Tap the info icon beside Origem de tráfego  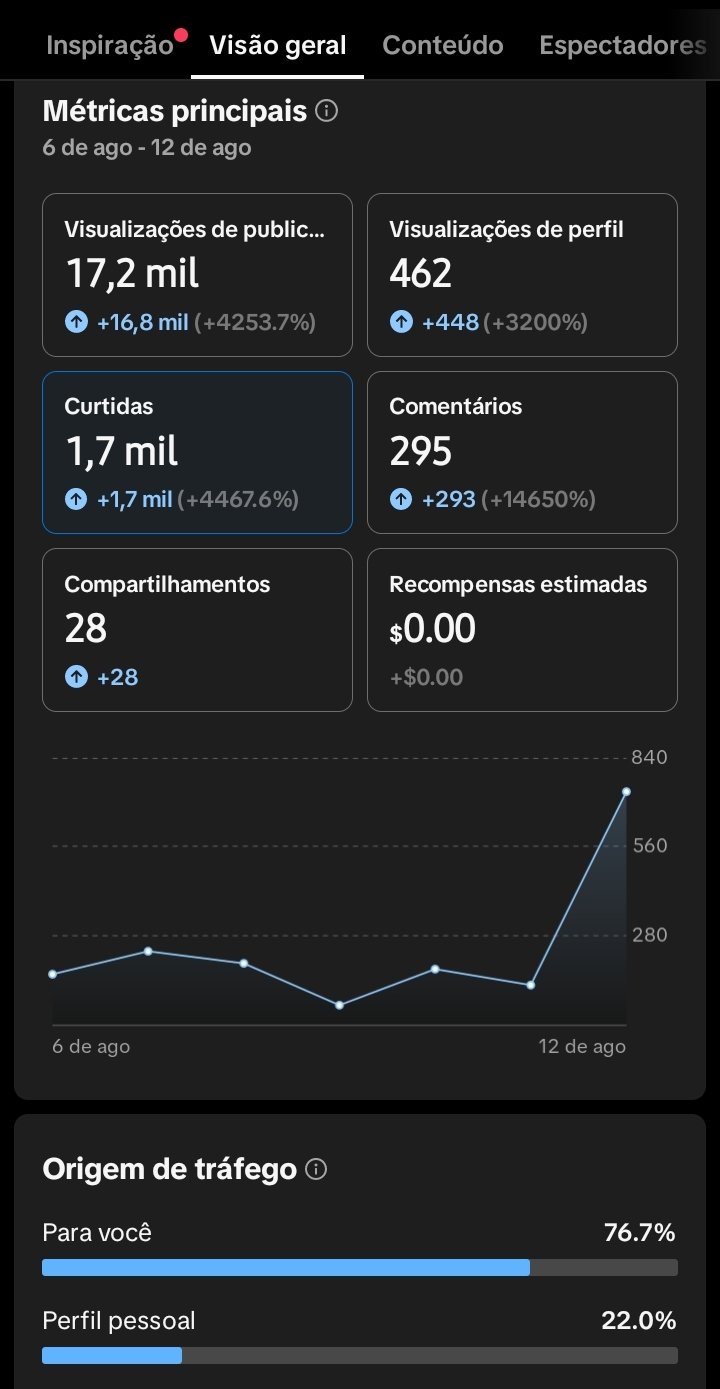(316, 1169)
